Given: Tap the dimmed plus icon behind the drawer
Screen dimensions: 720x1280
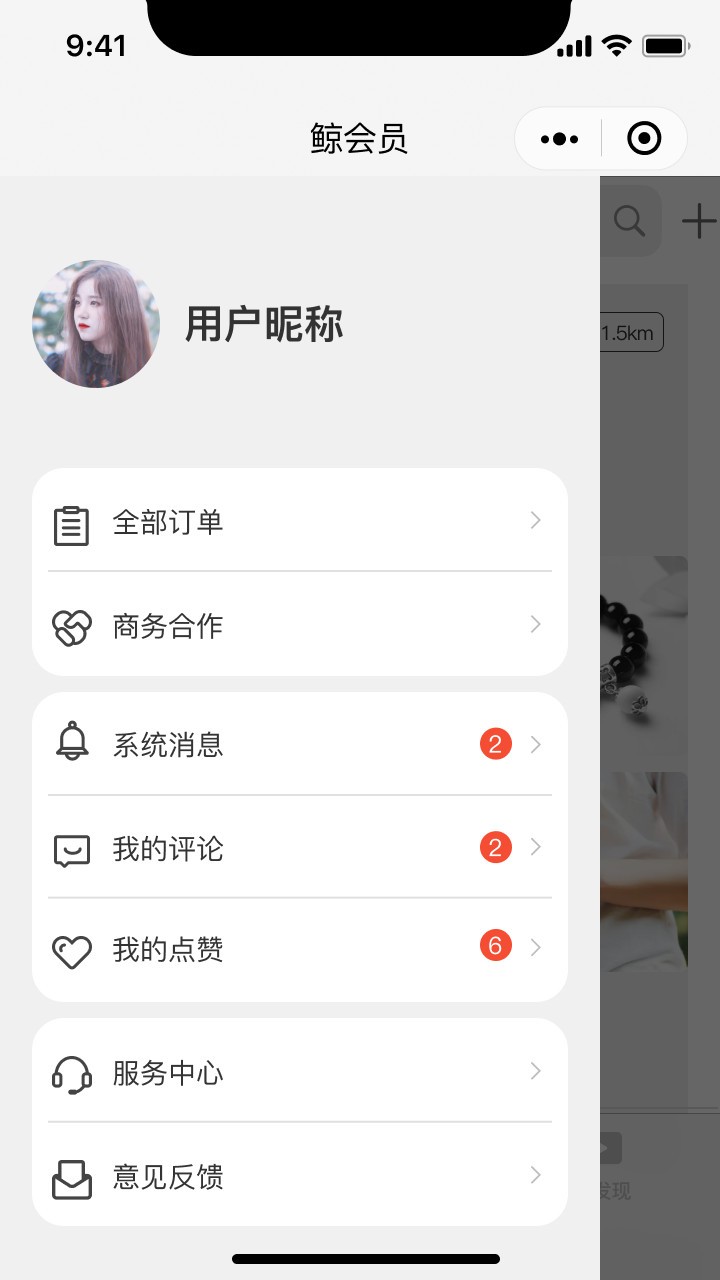Looking at the screenshot, I should (698, 220).
